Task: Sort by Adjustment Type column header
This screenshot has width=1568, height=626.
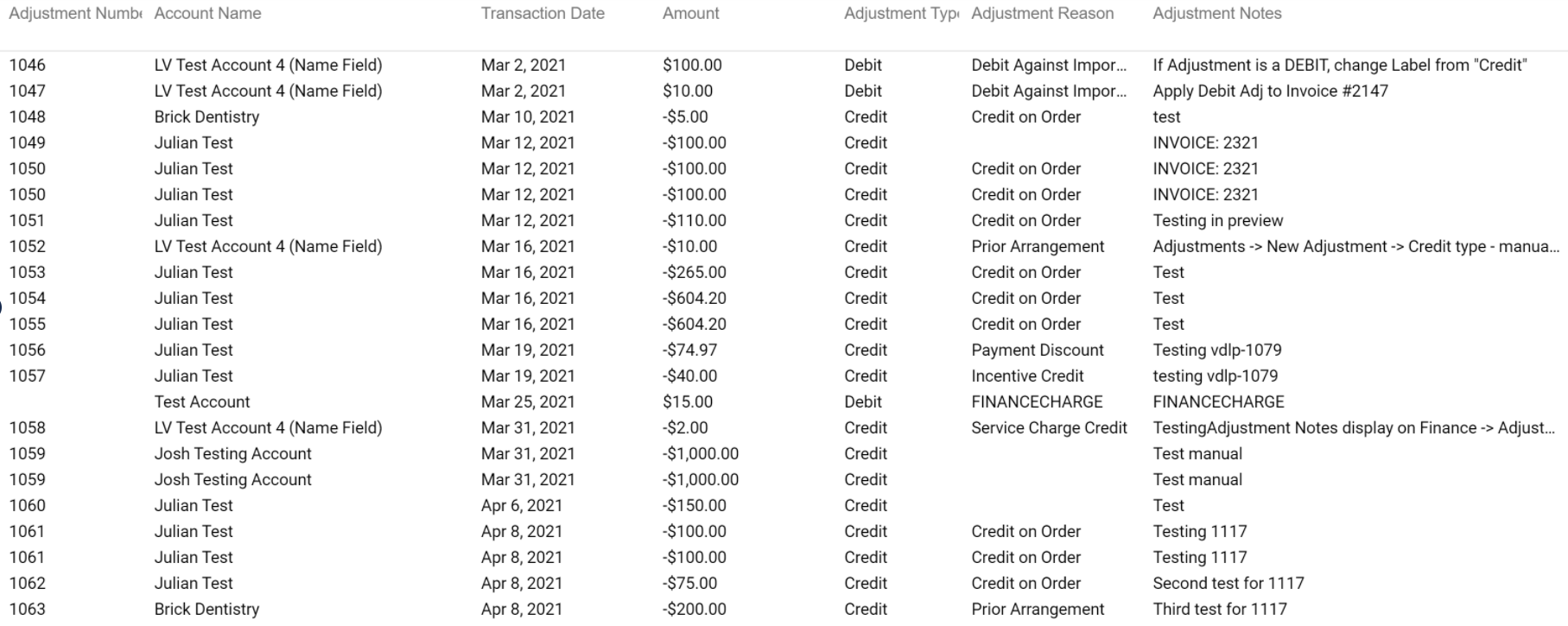Action: click(900, 14)
